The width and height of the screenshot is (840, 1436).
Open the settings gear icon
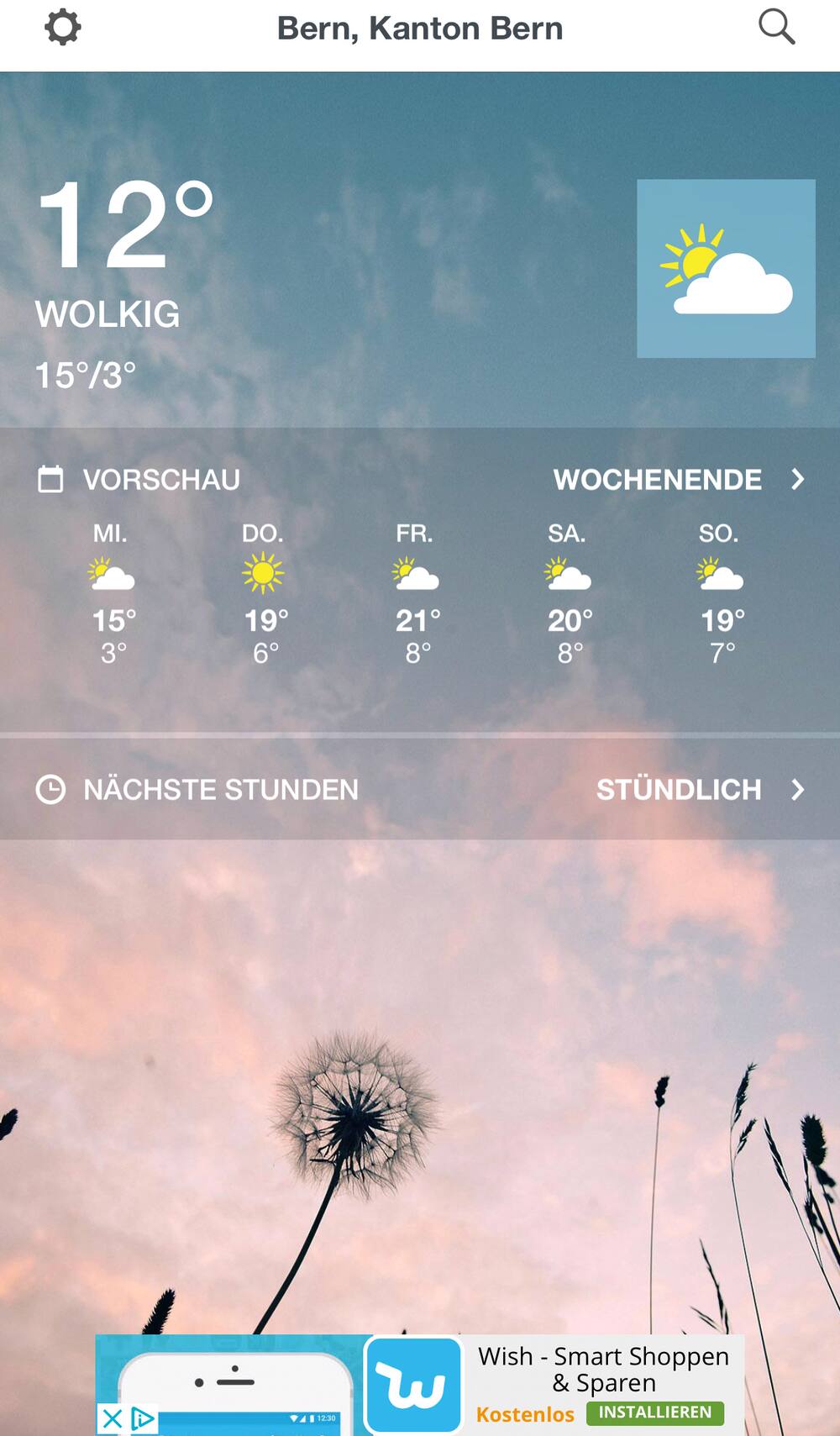(62, 28)
